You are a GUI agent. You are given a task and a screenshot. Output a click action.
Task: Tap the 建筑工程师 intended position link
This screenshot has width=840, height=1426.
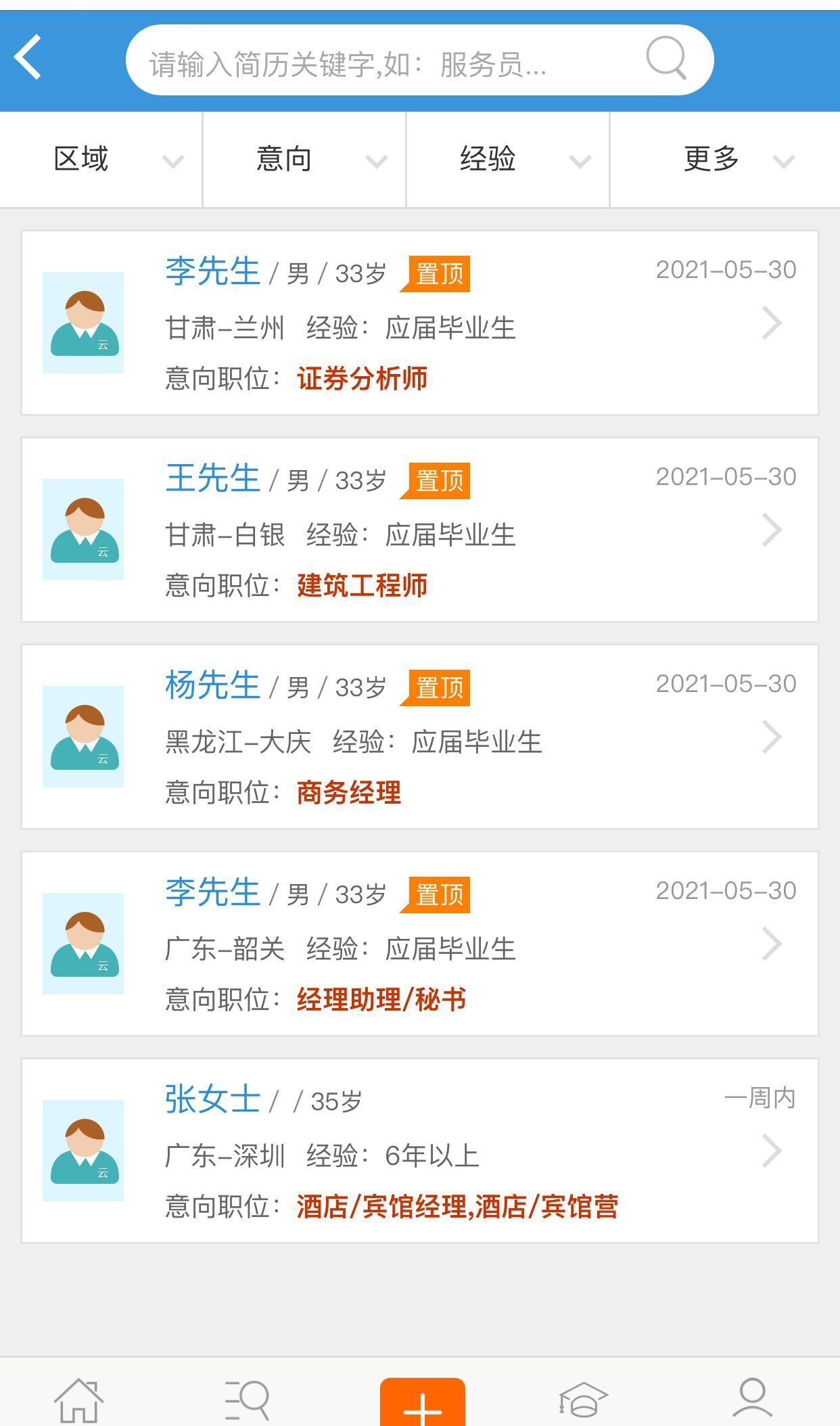pyautogui.click(x=363, y=587)
